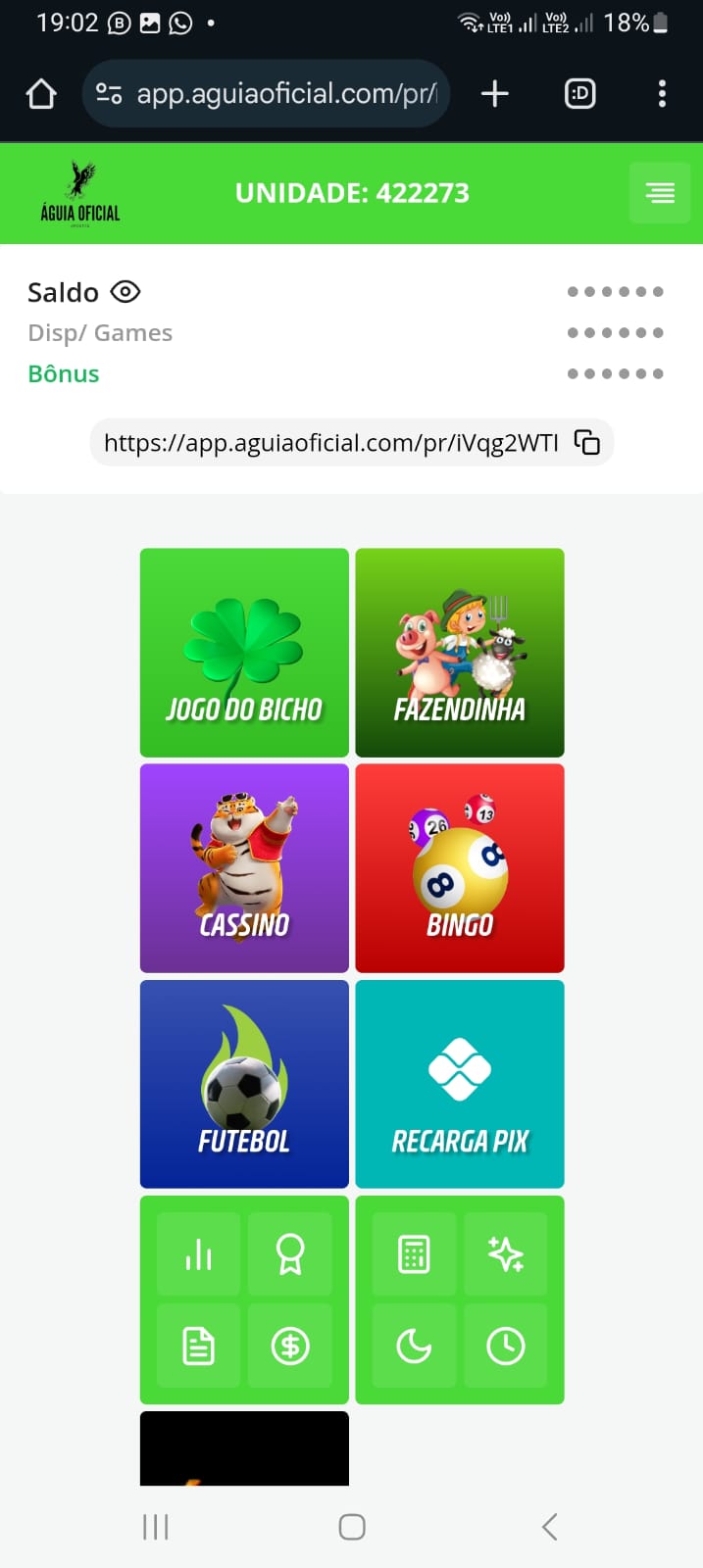
Task: Tap the sparkles icon shortcut
Action: pos(505,1254)
